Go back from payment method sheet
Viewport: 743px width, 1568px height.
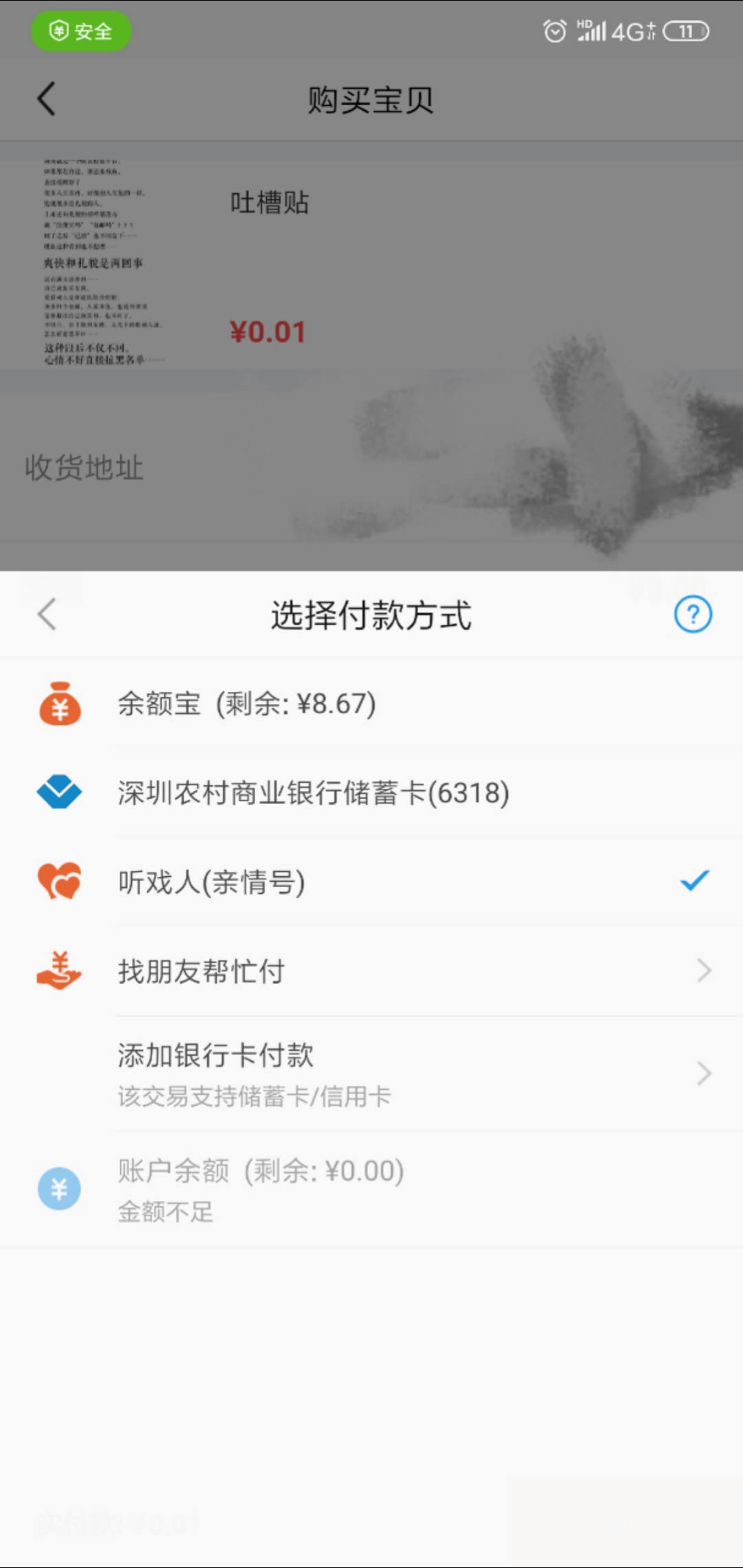(47, 614)
